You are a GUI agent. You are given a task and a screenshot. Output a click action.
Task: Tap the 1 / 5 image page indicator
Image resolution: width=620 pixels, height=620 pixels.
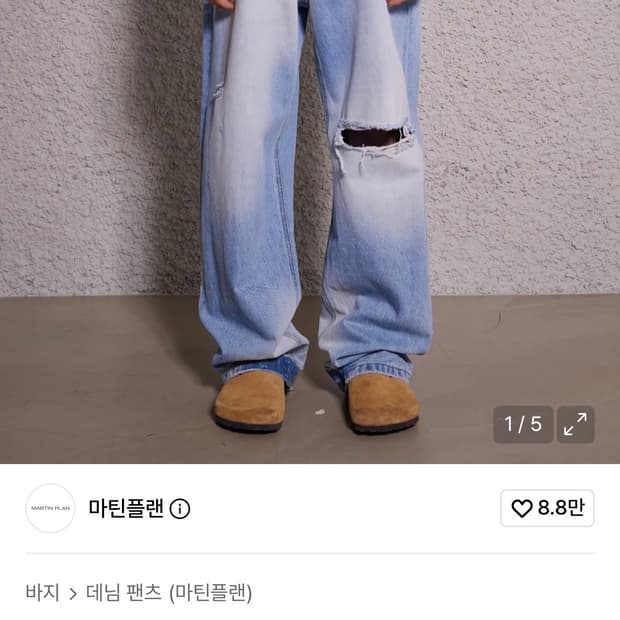point(523,424)
